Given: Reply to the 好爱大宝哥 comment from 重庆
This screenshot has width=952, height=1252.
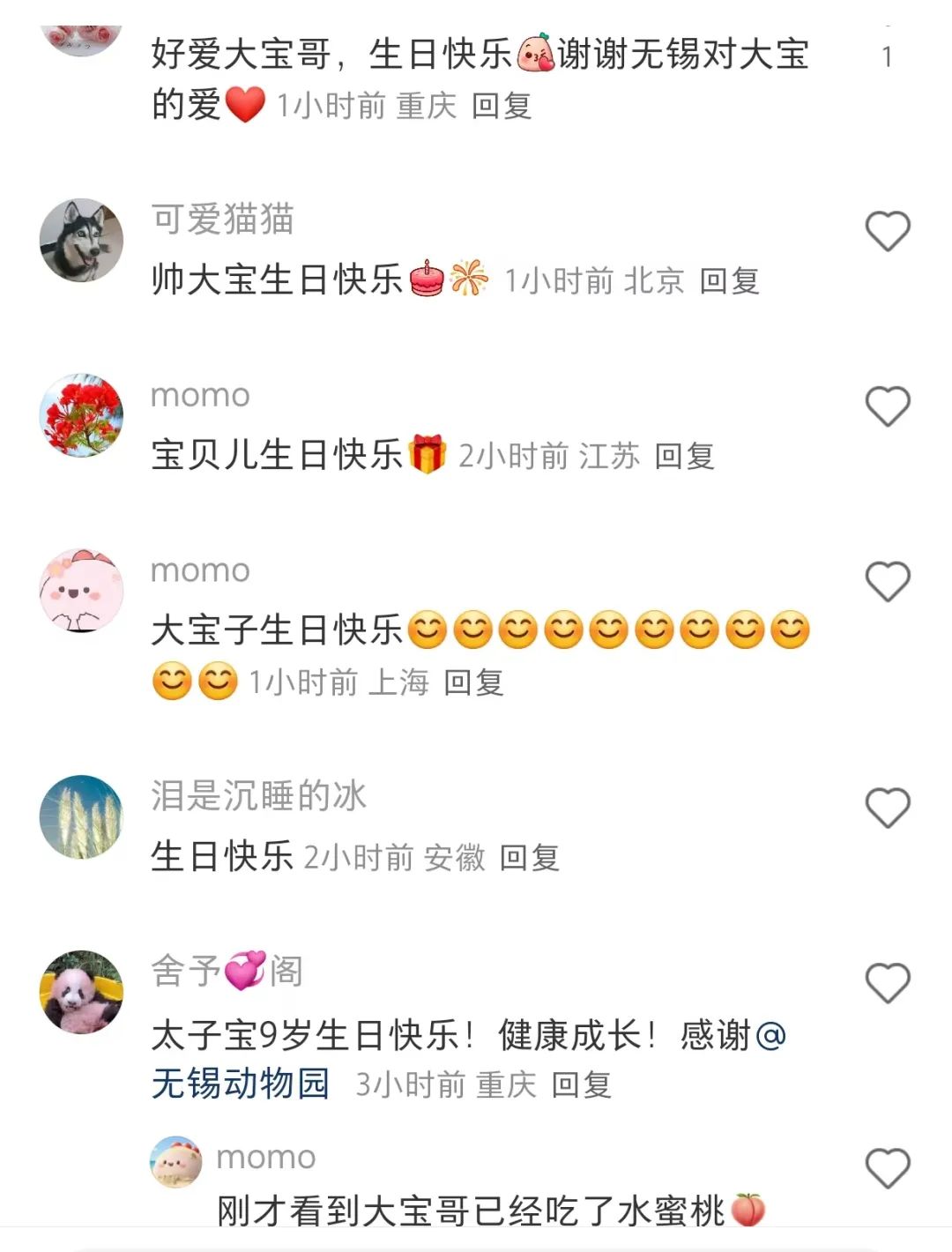Looking at the screenshot, I should (x=501, y=106).
